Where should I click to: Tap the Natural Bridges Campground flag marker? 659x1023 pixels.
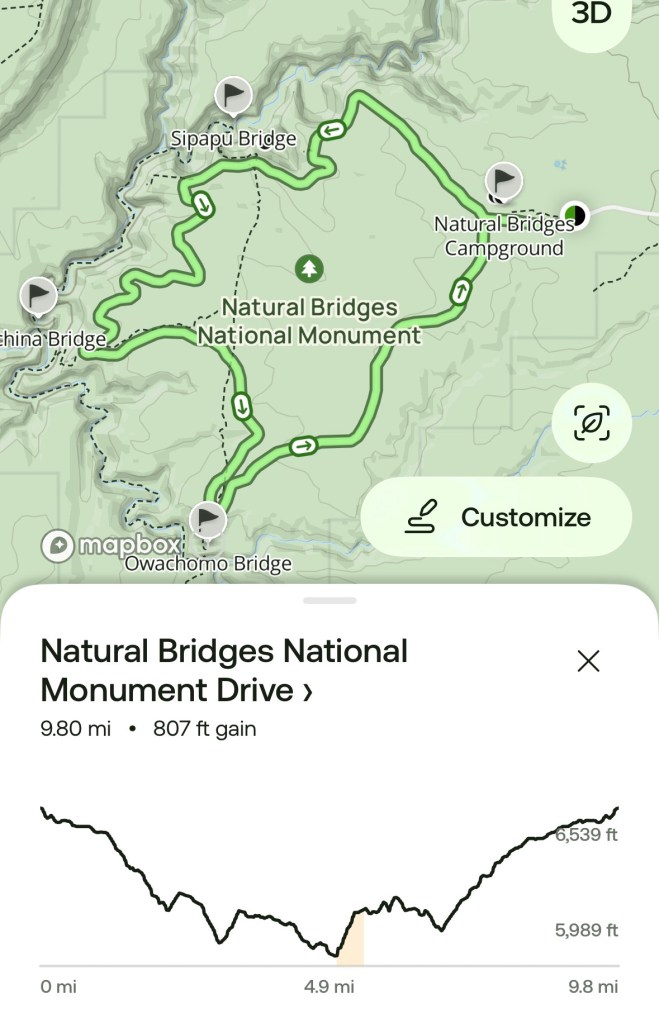[503, 182]
